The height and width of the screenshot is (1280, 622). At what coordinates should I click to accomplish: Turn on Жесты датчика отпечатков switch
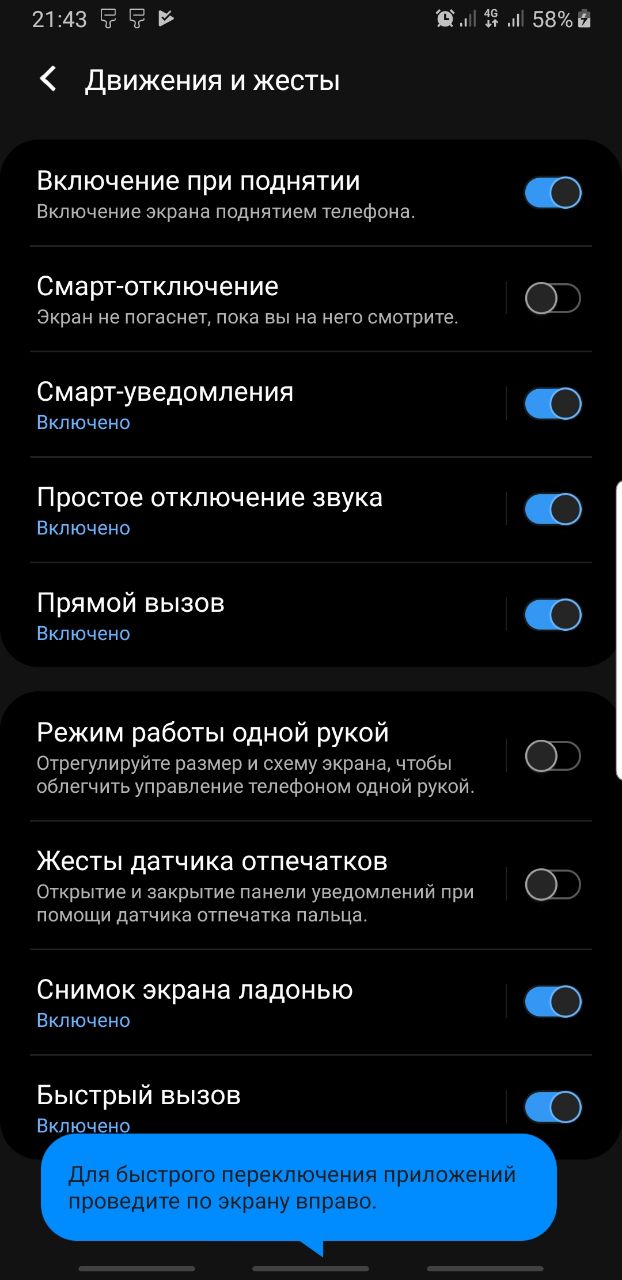point(552,884)
